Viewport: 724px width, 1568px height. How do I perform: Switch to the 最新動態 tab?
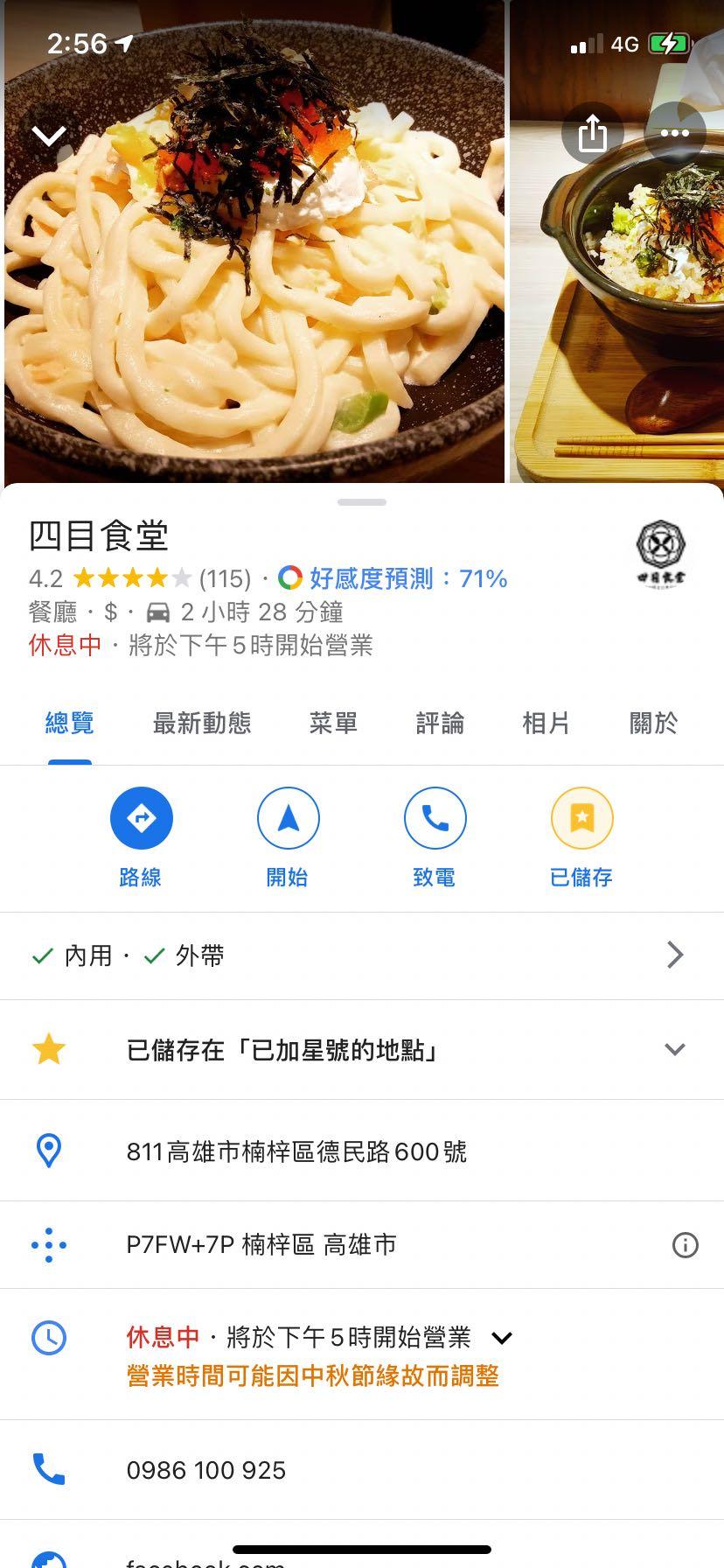pyautogui.click(x=202, y=724)
